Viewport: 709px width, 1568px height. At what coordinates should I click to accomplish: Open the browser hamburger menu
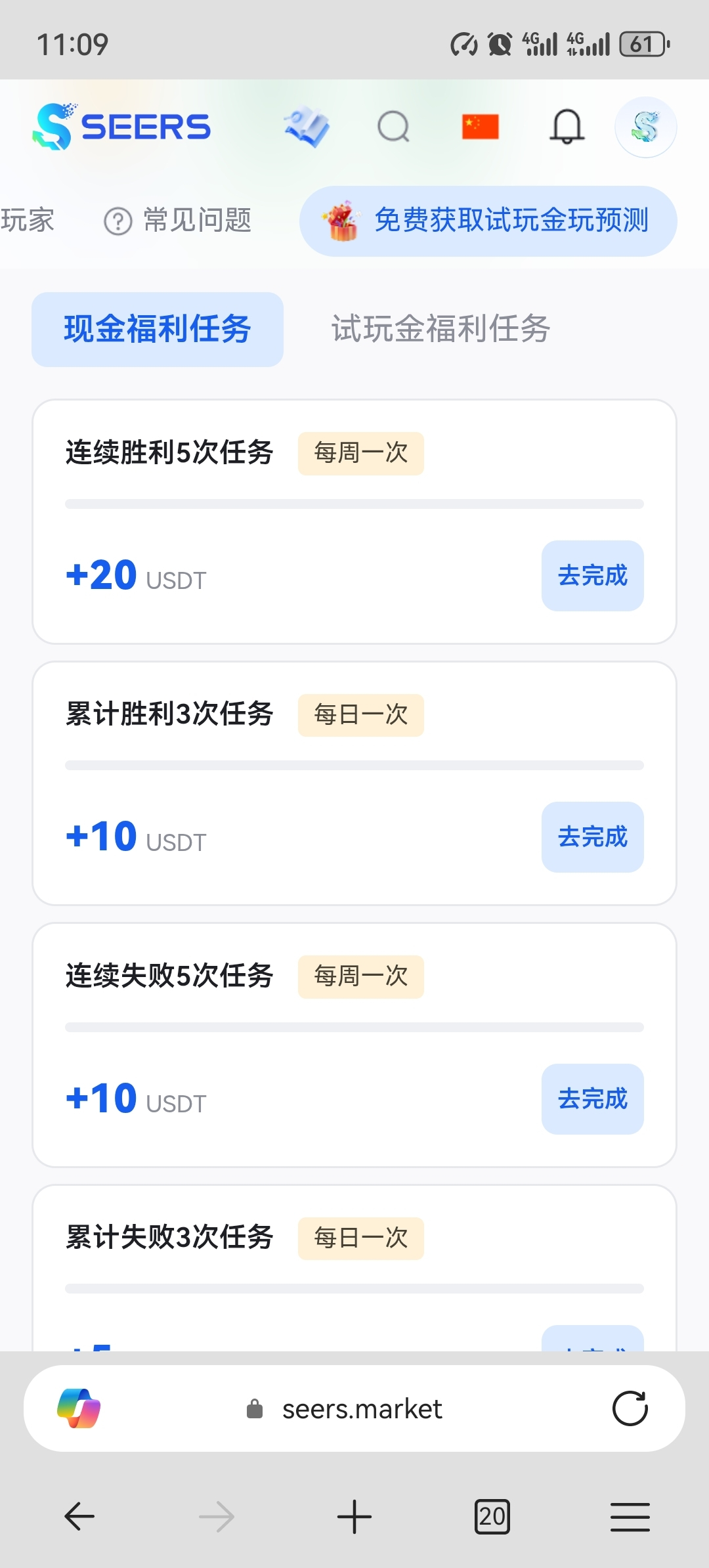tap(630, 1517)
